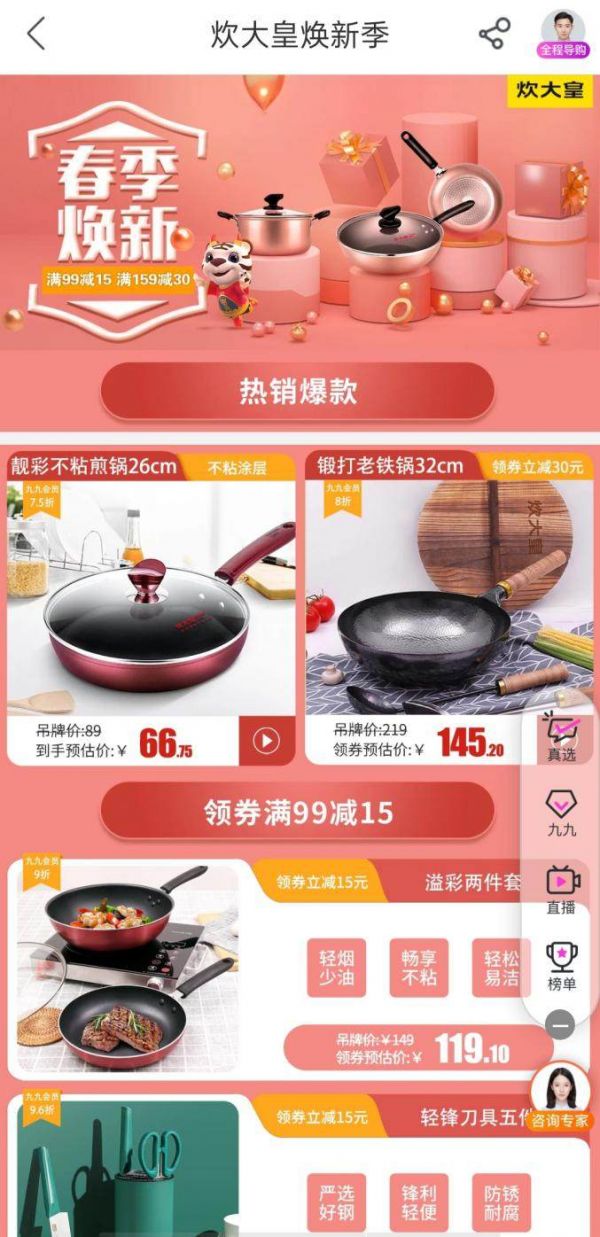Screen dimensions: 600x1237
Task: Open 真选 in the side menu
Action: click(x=562, y=737)
